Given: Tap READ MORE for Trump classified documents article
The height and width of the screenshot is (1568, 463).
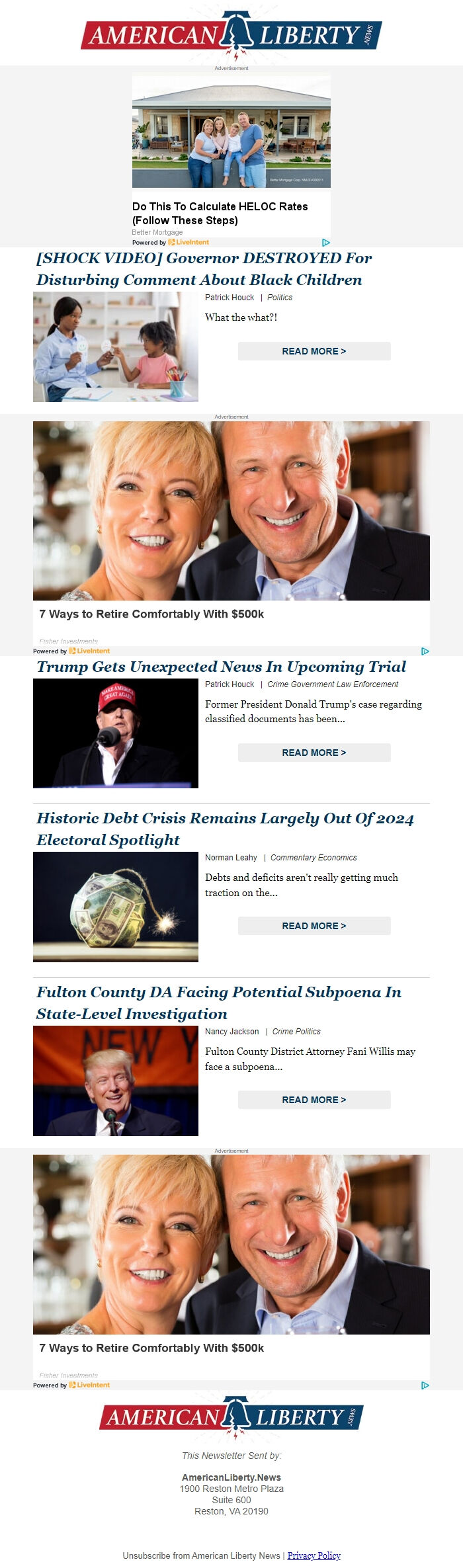Looking at the screenshot, I should pyautogui.click(x=314, y=753).
